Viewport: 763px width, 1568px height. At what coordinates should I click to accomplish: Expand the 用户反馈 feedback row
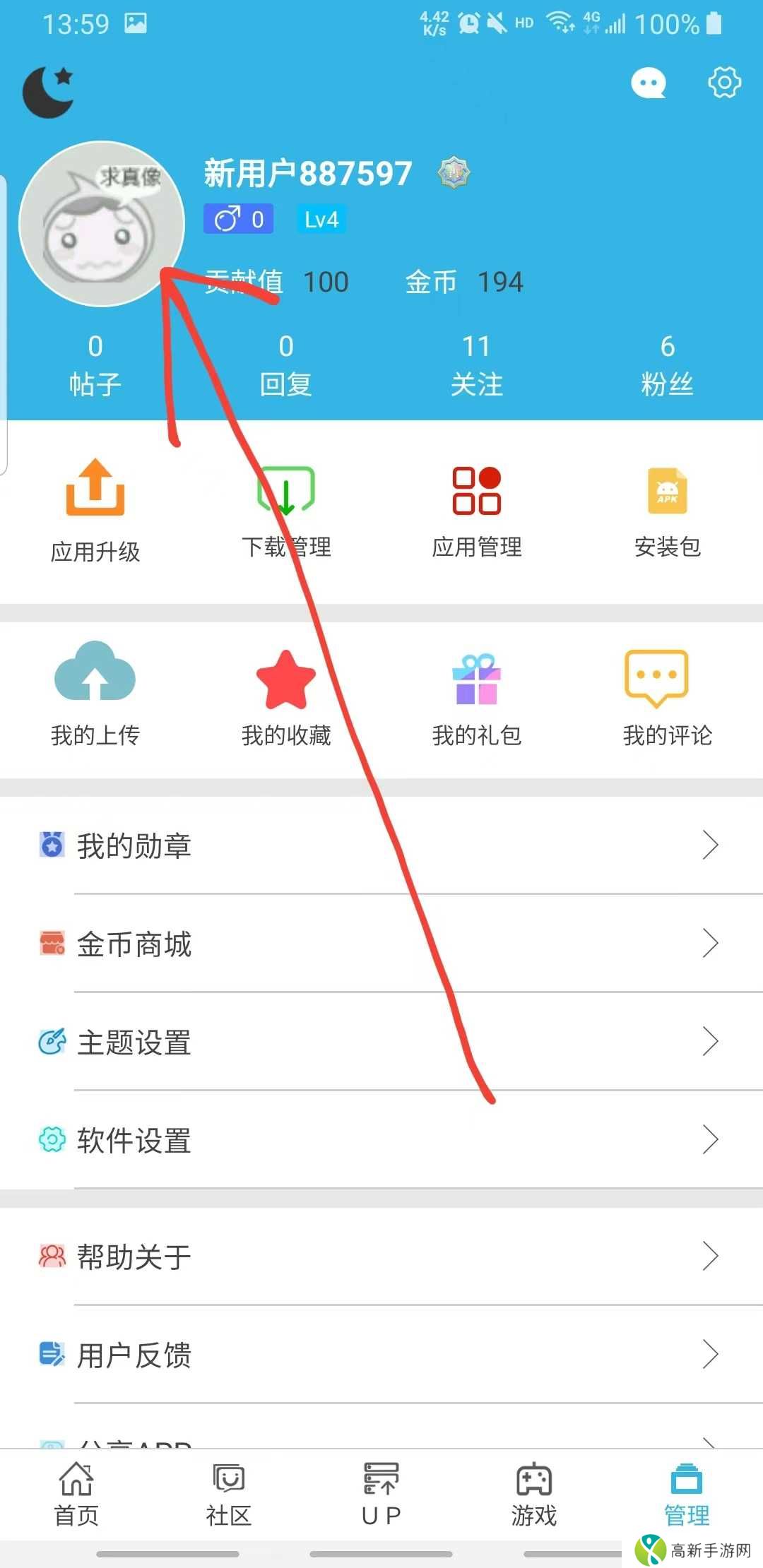pyautogui.click(x=381, y=1354)
